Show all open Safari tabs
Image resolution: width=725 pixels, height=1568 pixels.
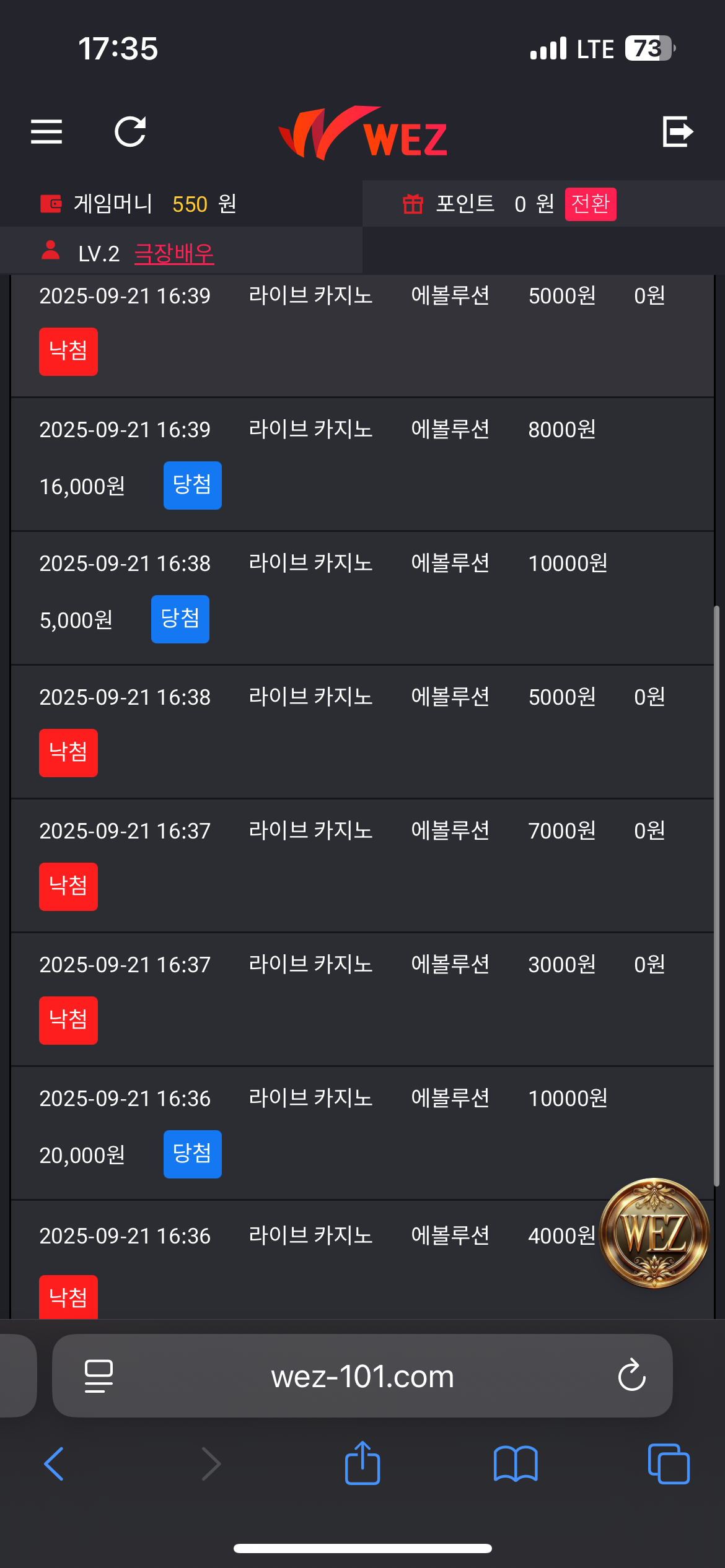669,1464
